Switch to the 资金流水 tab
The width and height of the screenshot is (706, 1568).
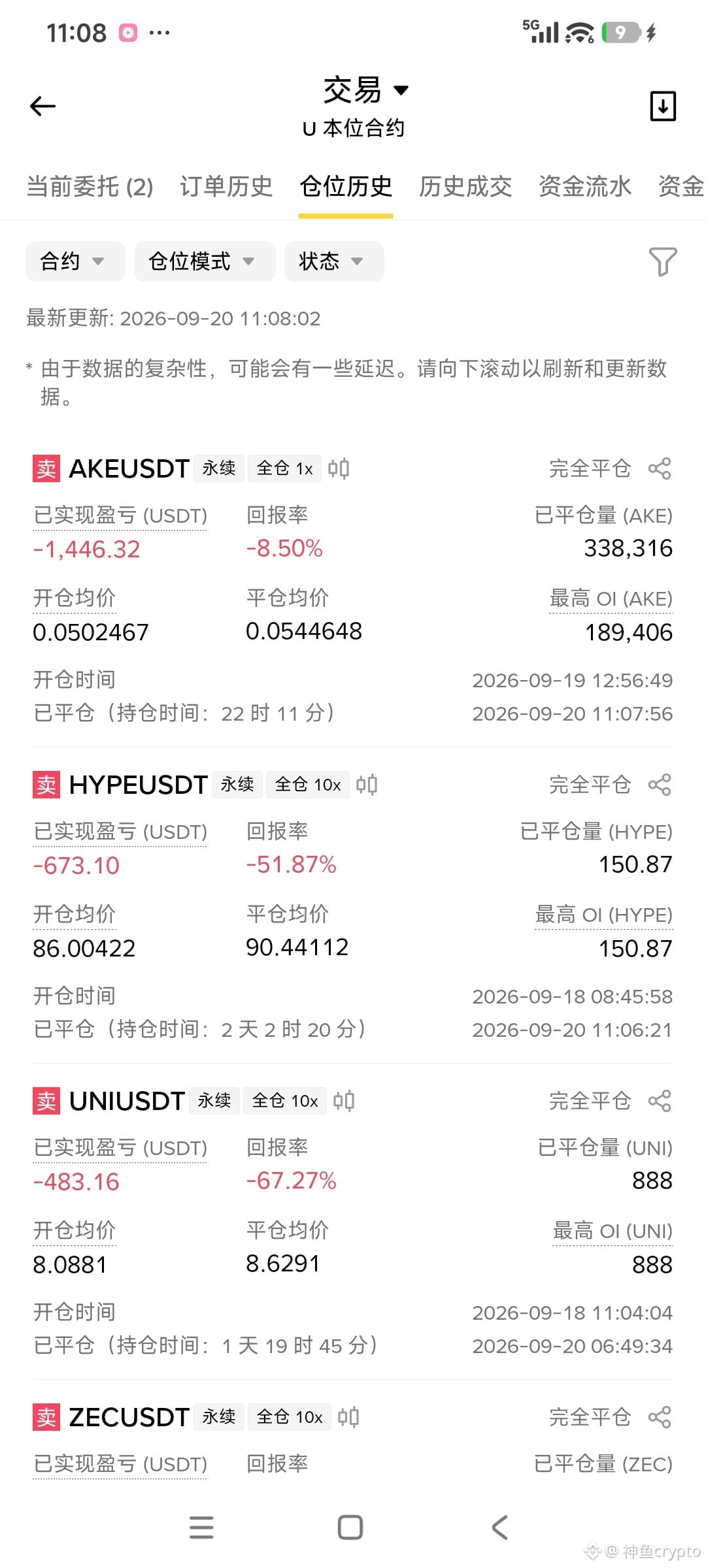(x=585, y=187)
